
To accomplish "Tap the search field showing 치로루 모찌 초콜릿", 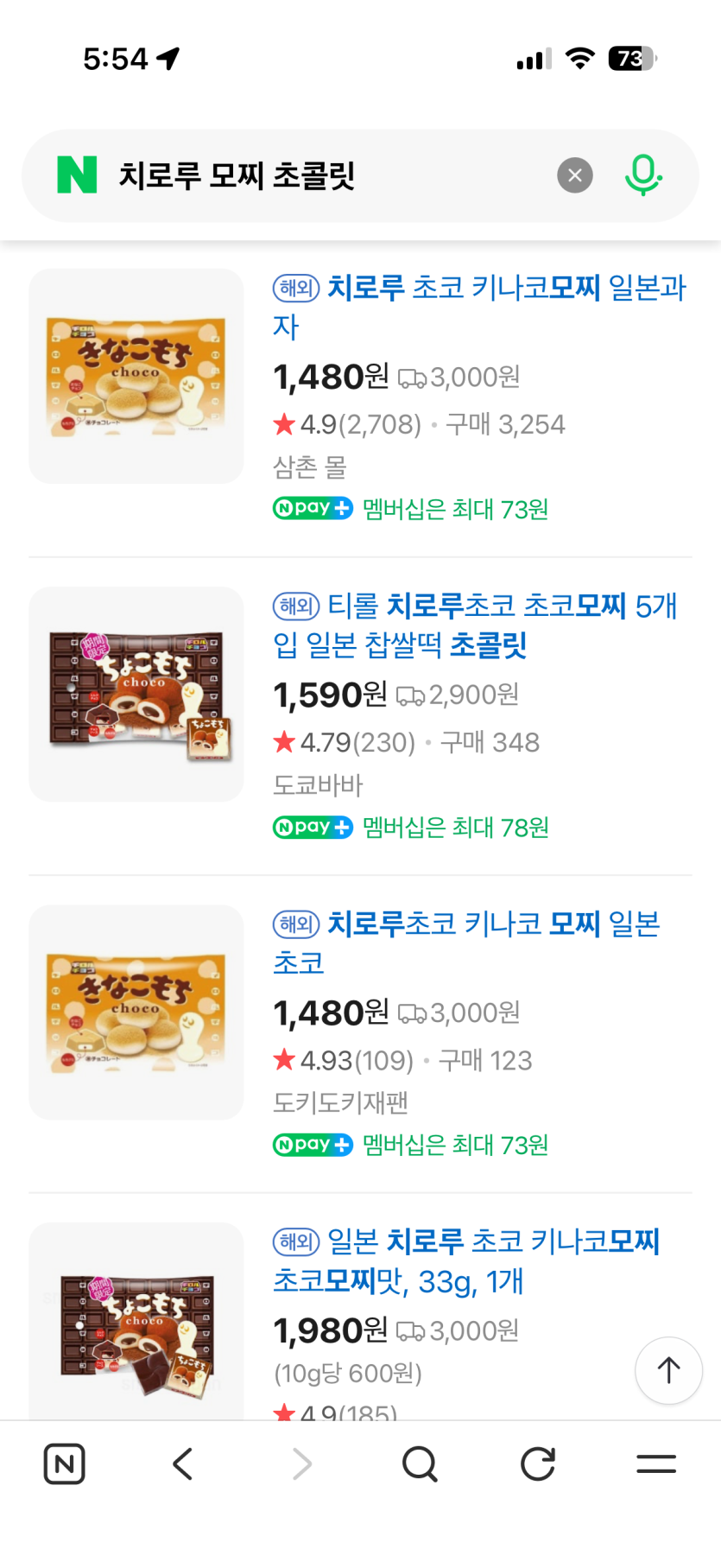I will point(328,176).
